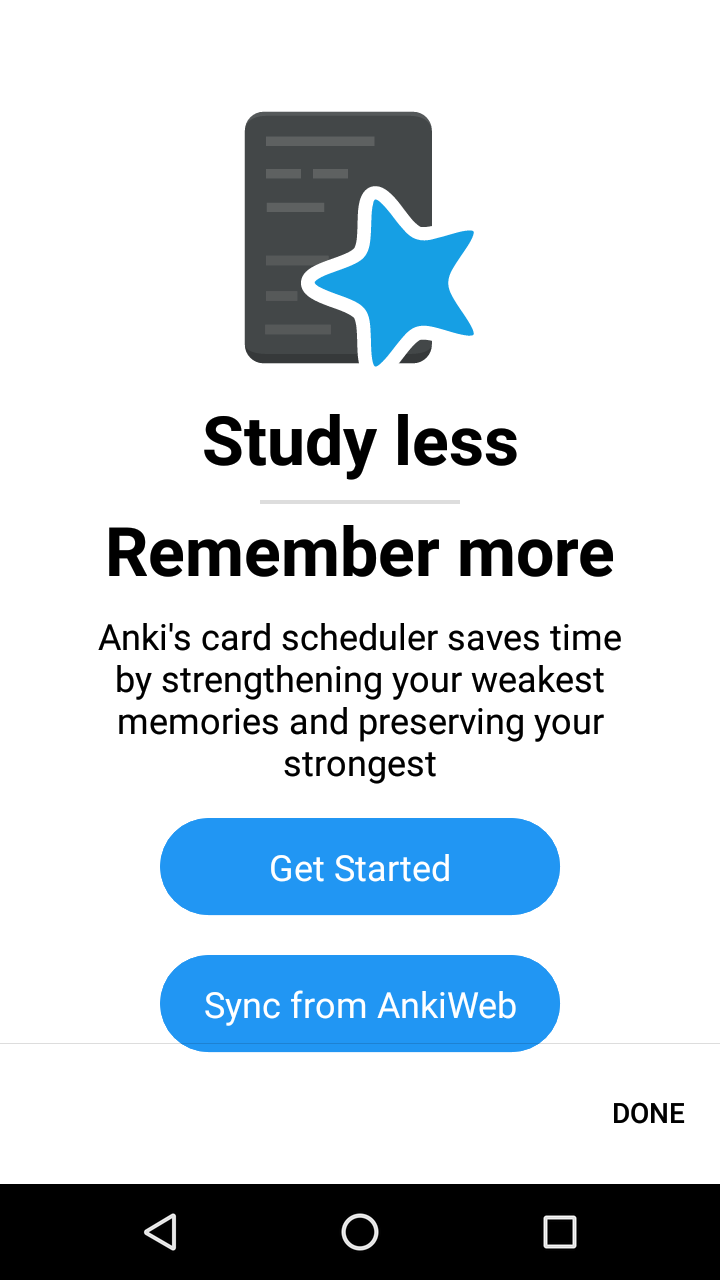This screenshot has width=720, height=1280.
Task: Go back using the system back button
Action: click(x=160, y=1232)
